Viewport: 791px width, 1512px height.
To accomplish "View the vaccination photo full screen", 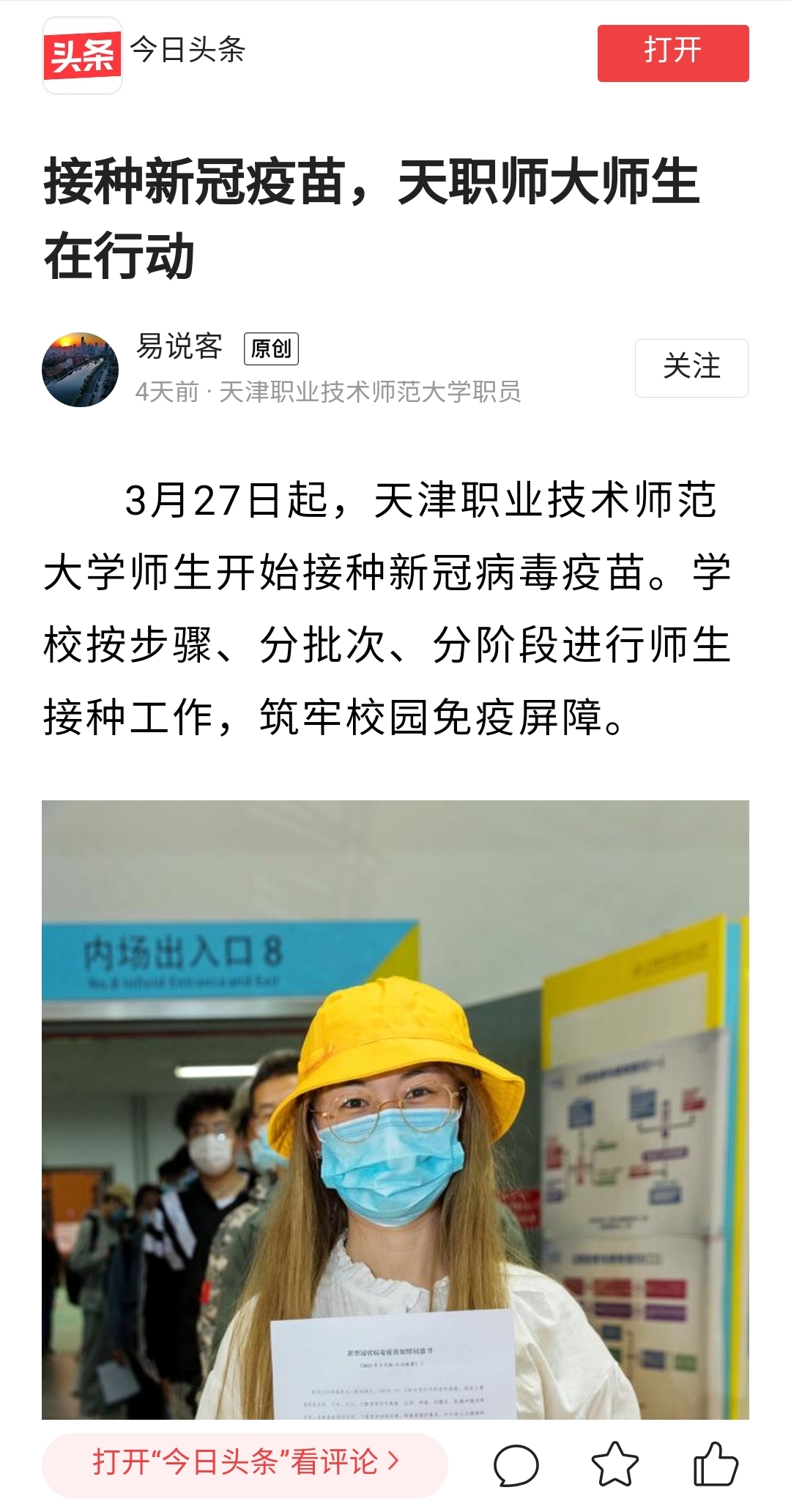I will [x=395, y=1109].
